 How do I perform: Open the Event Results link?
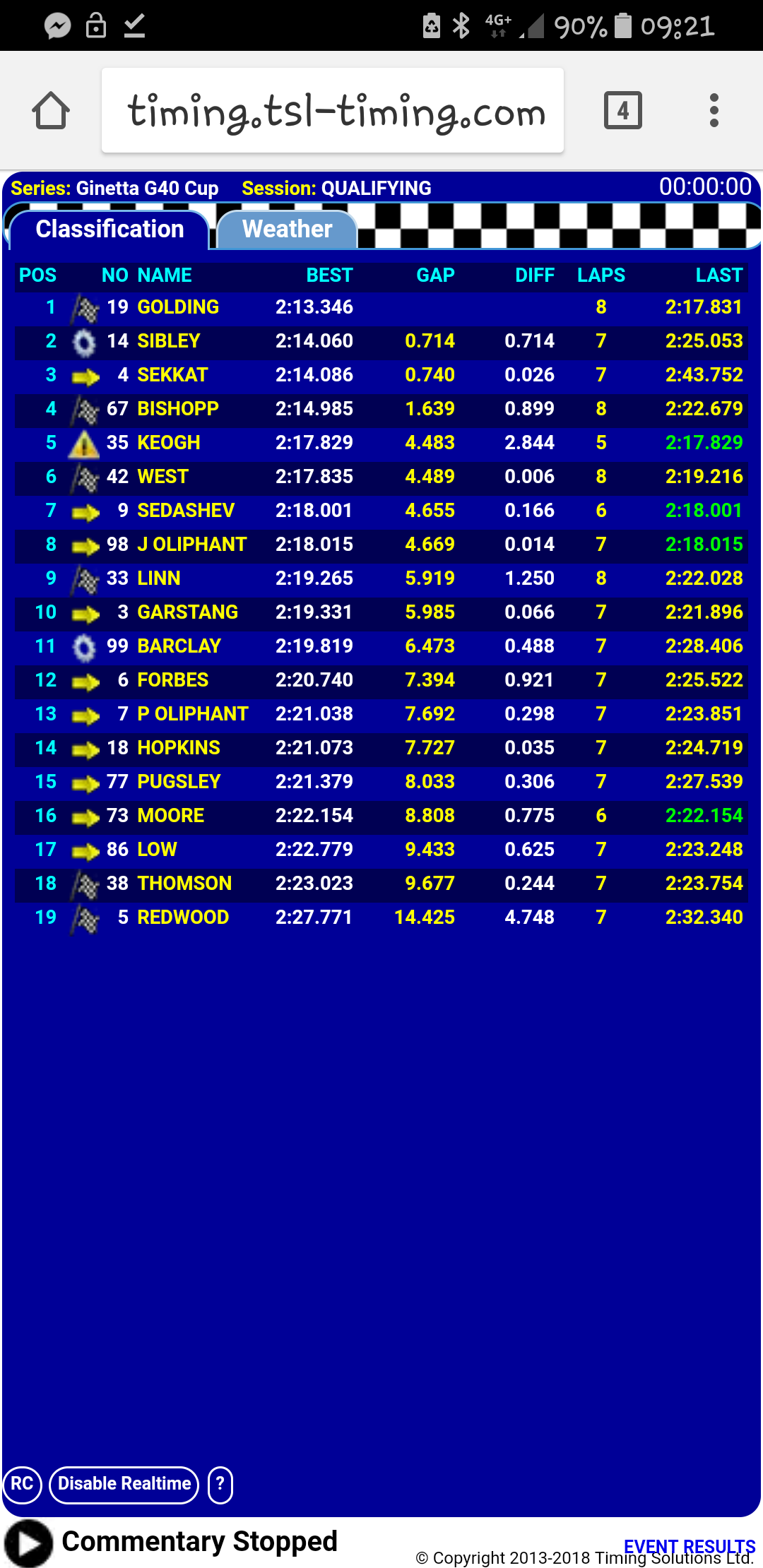[x=690, y=1546]
